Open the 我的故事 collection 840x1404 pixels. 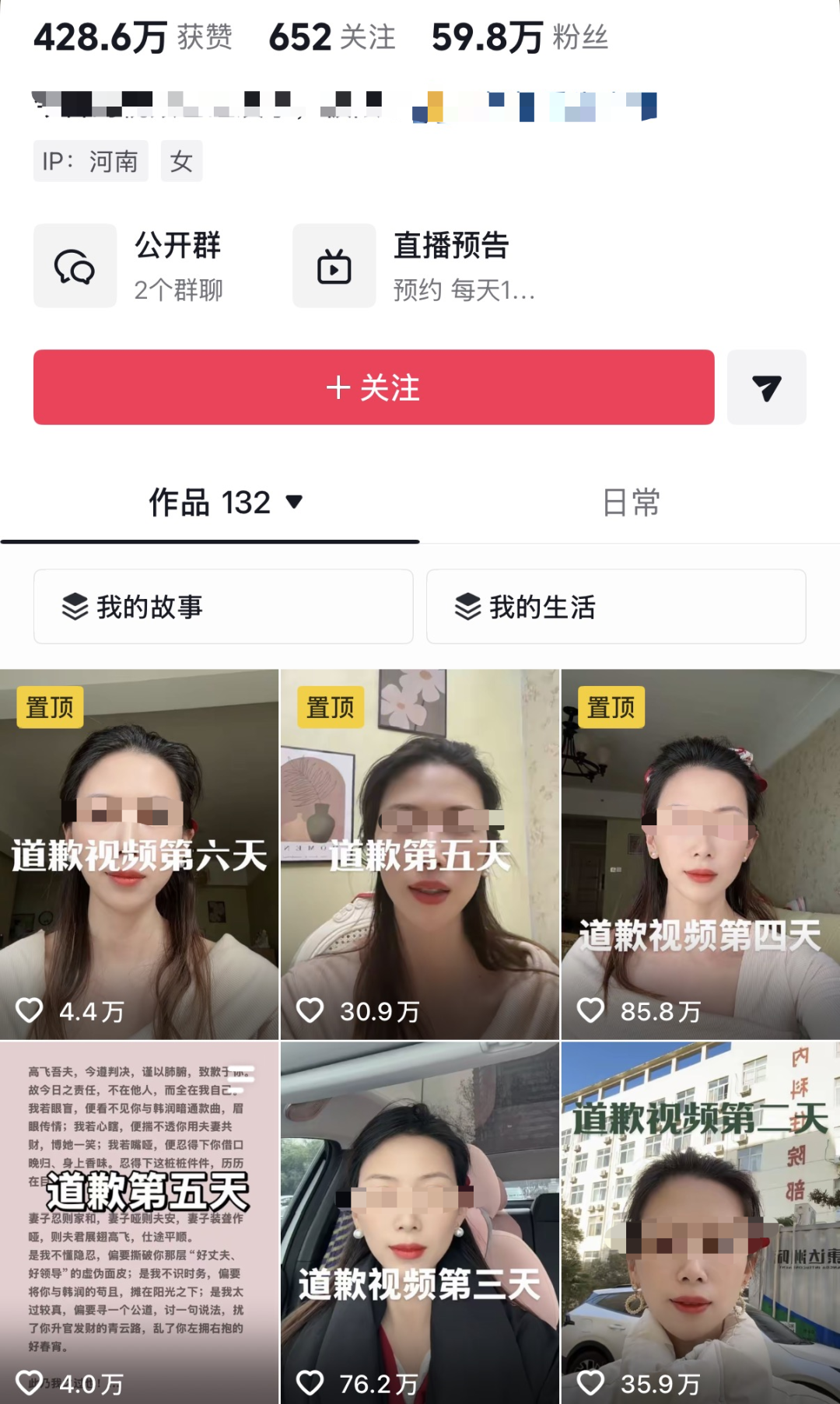(x=223, y=607)
